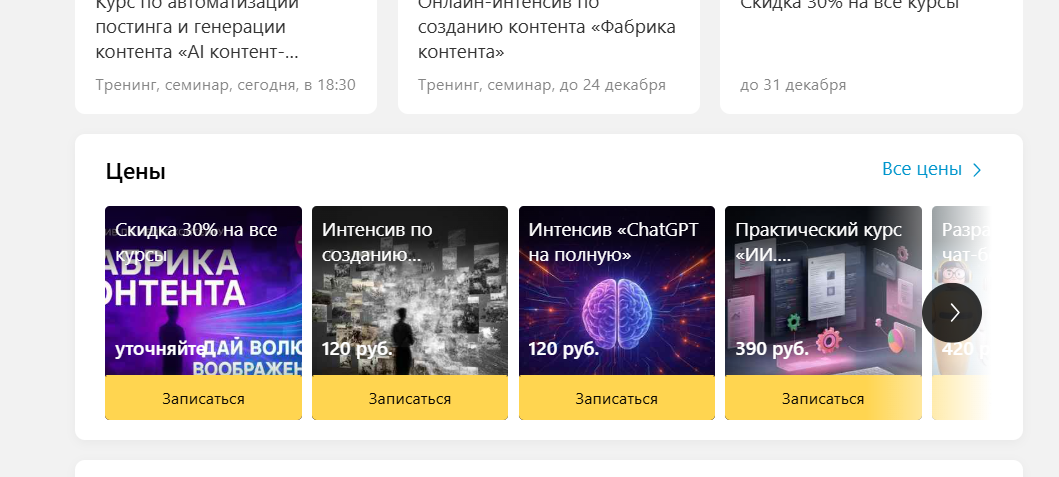Open the «Интенсив ChatGPT на полную» card
This screenshot has width=1059, height=477.
(616, 290)
